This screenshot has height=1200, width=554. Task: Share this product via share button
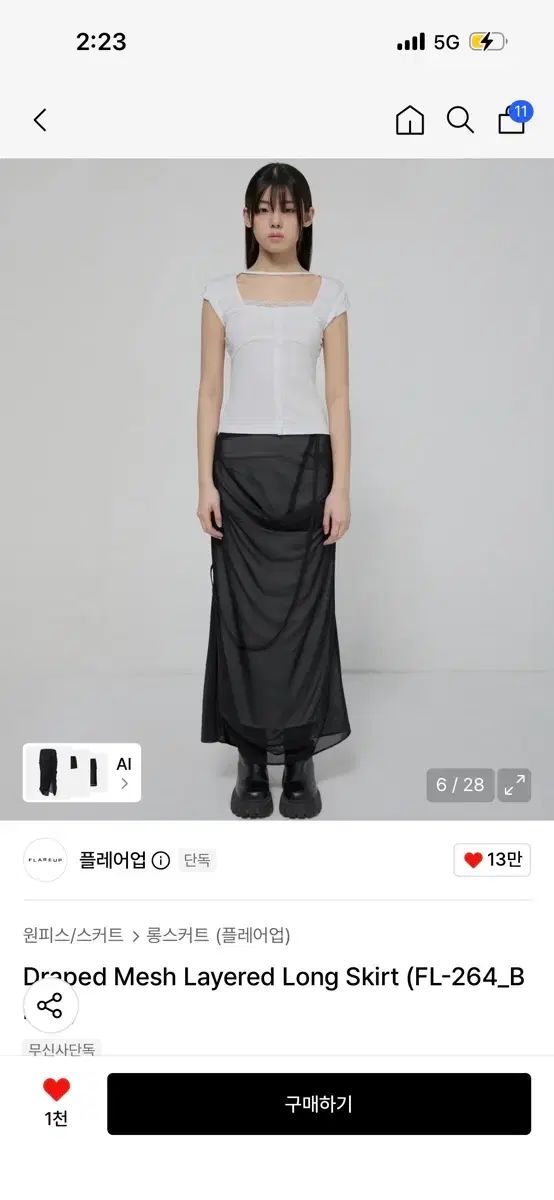coord(50,1005)
